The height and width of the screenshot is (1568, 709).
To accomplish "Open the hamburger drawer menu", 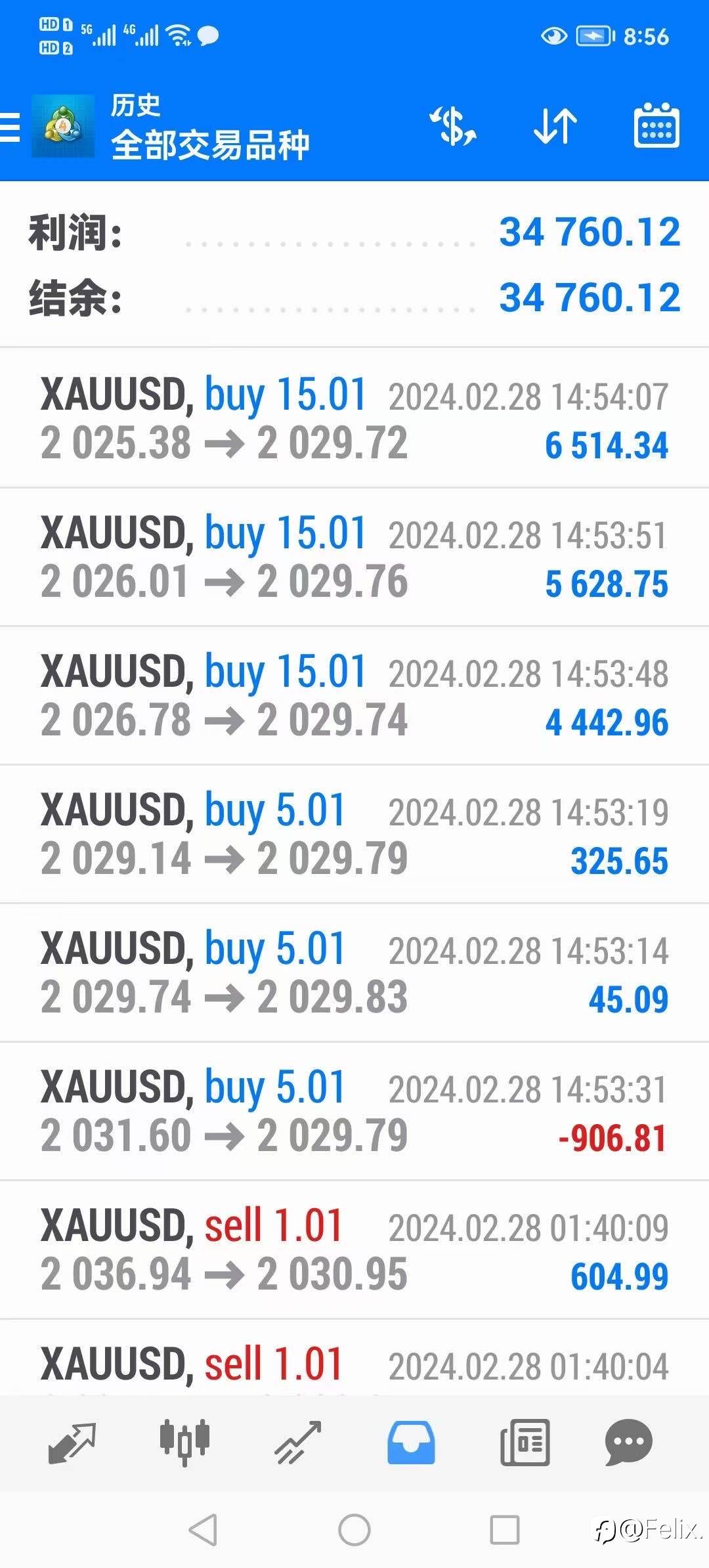I will (10, 127).
